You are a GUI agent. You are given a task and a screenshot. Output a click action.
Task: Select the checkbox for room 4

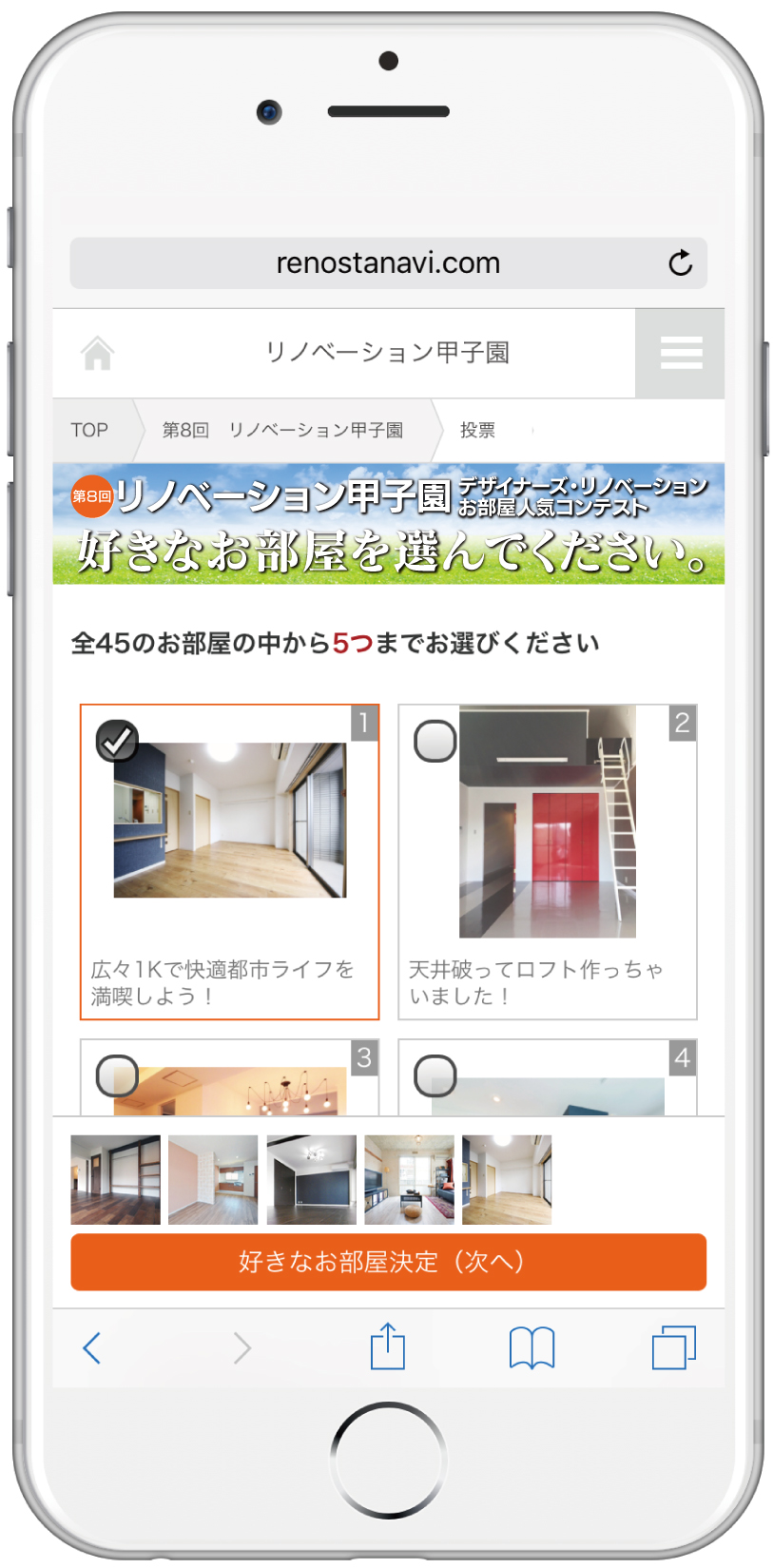tap(435, 1075)
